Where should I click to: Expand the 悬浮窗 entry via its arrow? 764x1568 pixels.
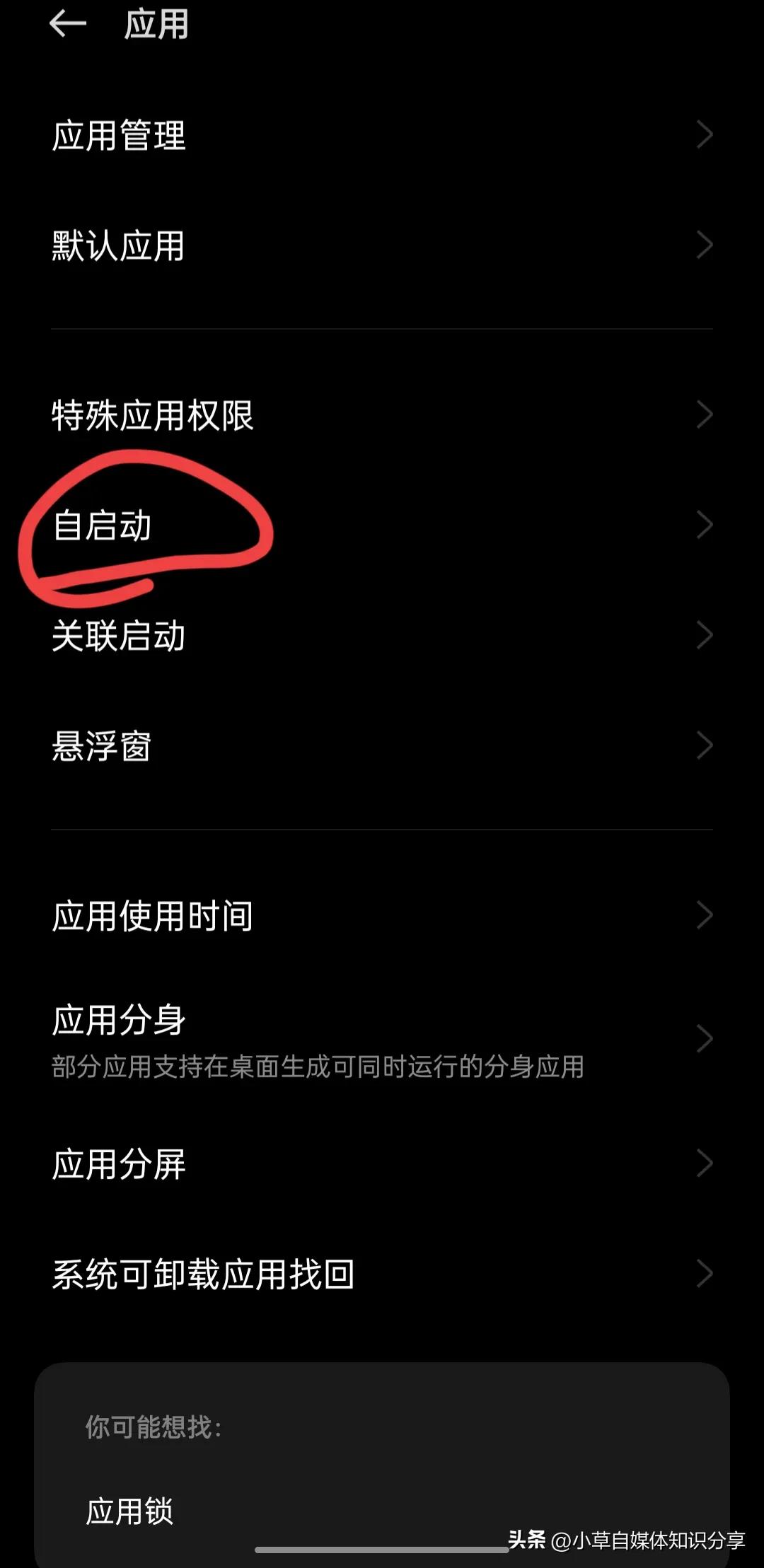pyautogui.click(x=704, y=744)
